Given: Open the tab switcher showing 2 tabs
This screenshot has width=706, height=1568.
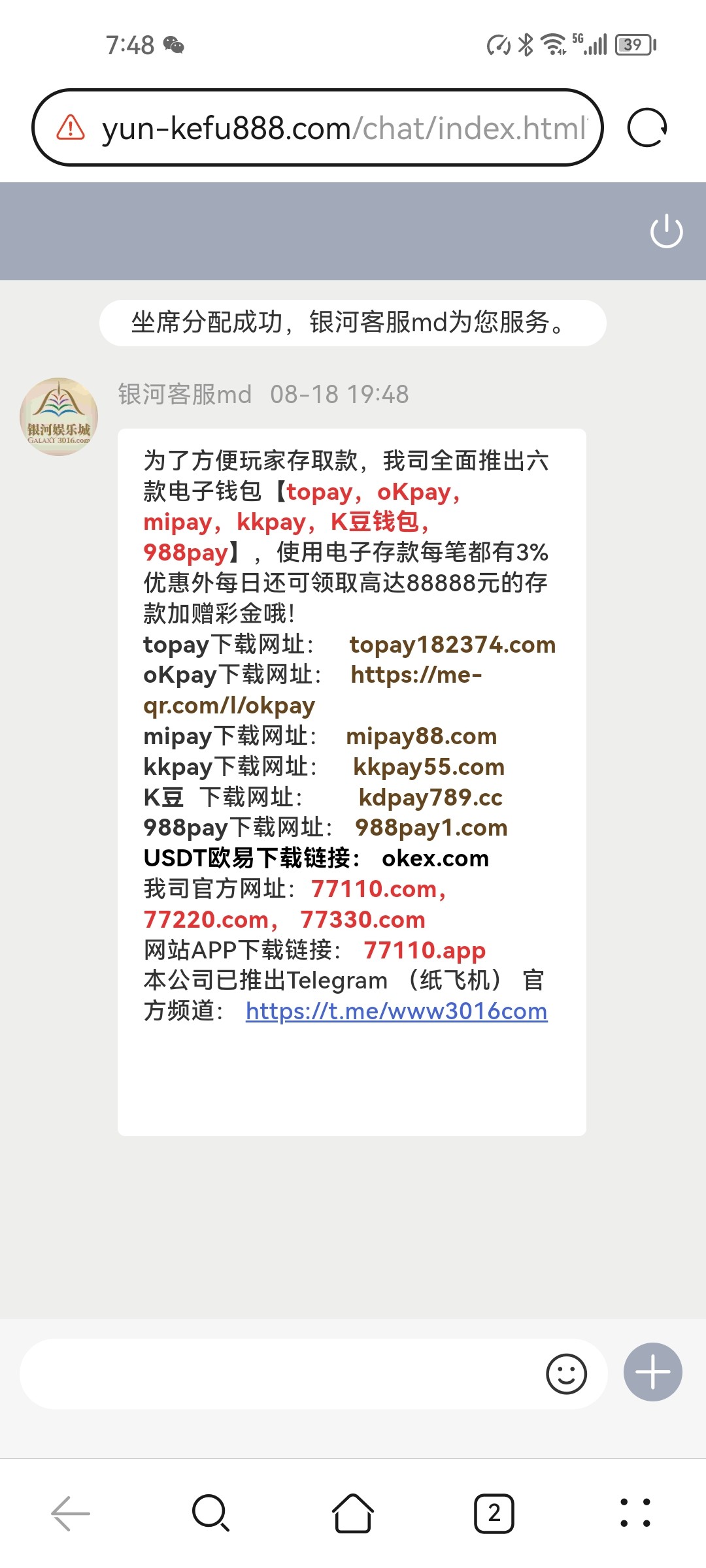Looking at the screenshot, I should click(494, 1513).
